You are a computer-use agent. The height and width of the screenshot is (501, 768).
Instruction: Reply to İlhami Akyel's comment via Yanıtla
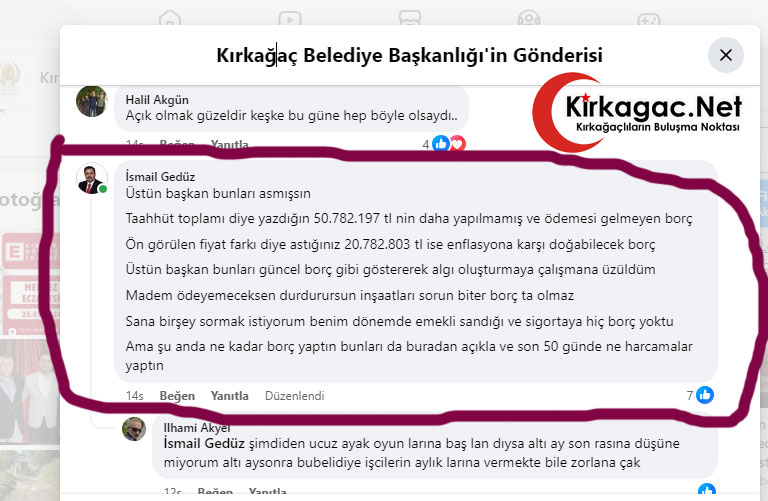click(266, 492)
